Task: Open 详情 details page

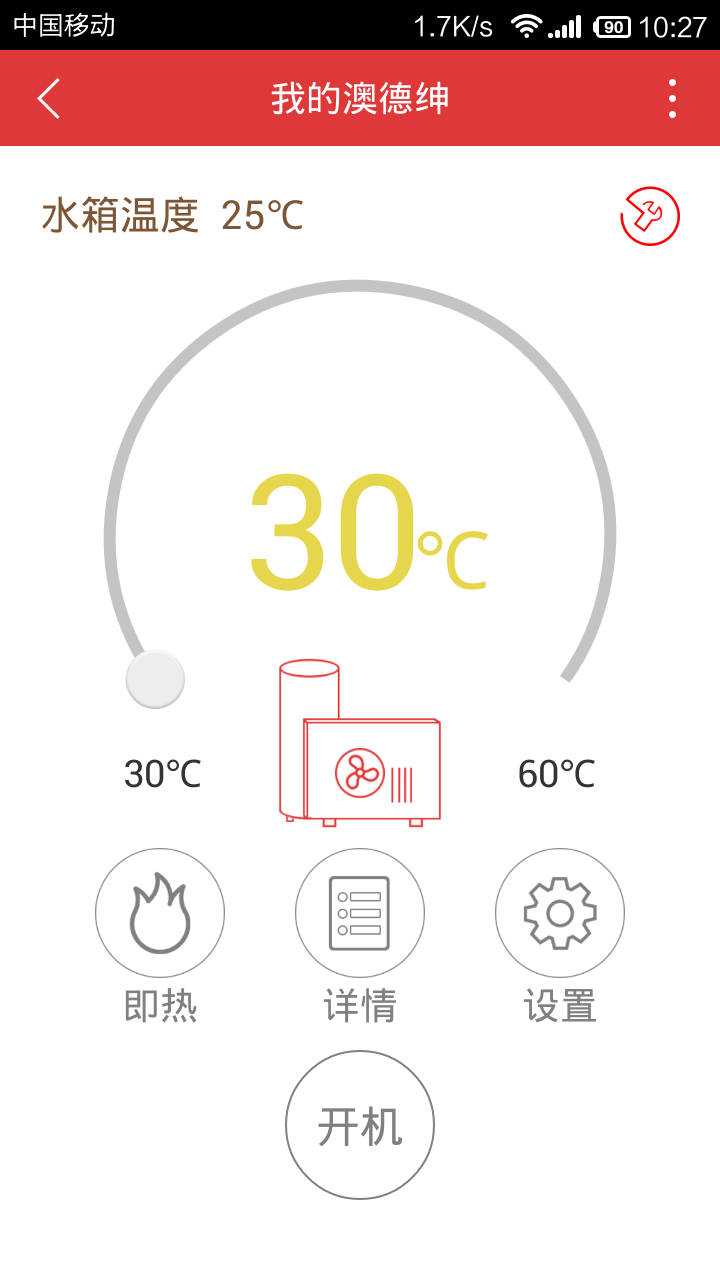Action: (360, 913)
